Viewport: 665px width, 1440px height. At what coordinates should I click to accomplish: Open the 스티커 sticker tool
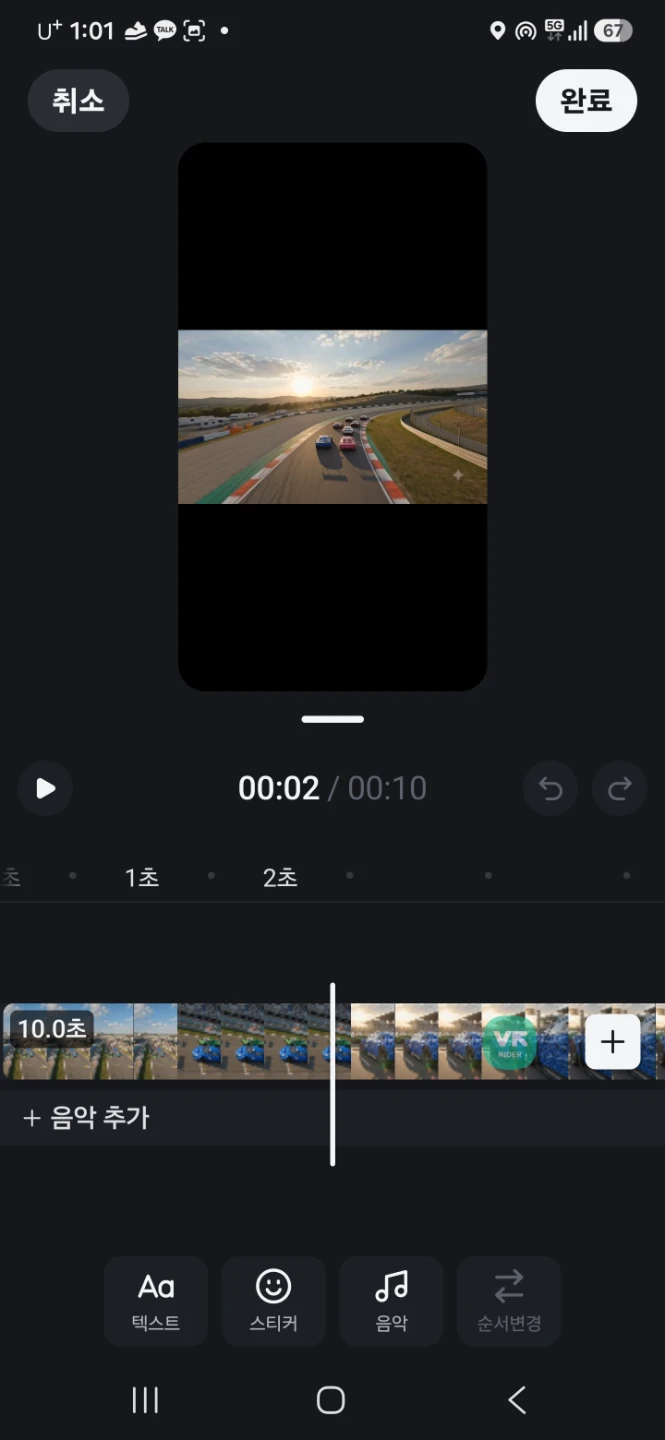pyautogui.click(x=273, y=1301)
